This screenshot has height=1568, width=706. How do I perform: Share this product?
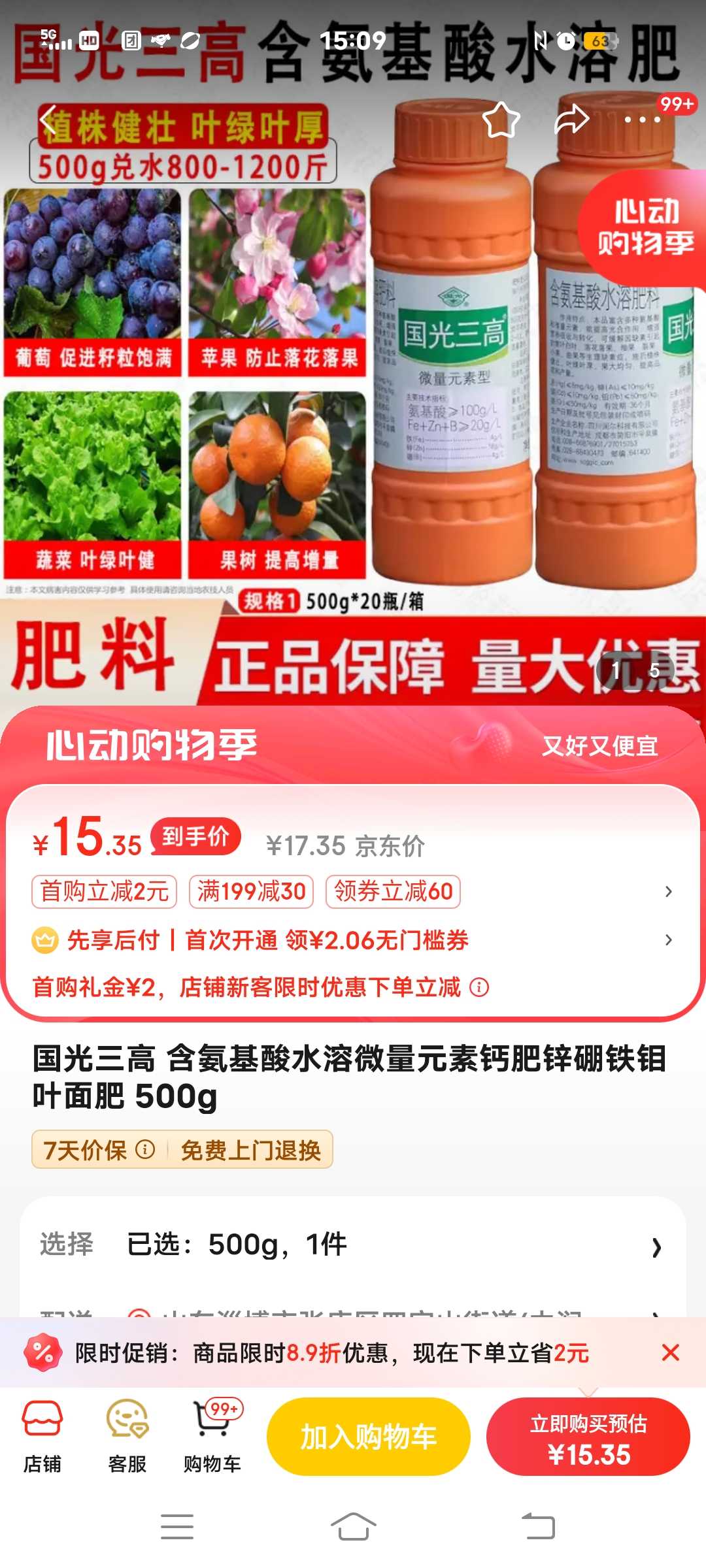pyautogui.click(x=572, y=120)
